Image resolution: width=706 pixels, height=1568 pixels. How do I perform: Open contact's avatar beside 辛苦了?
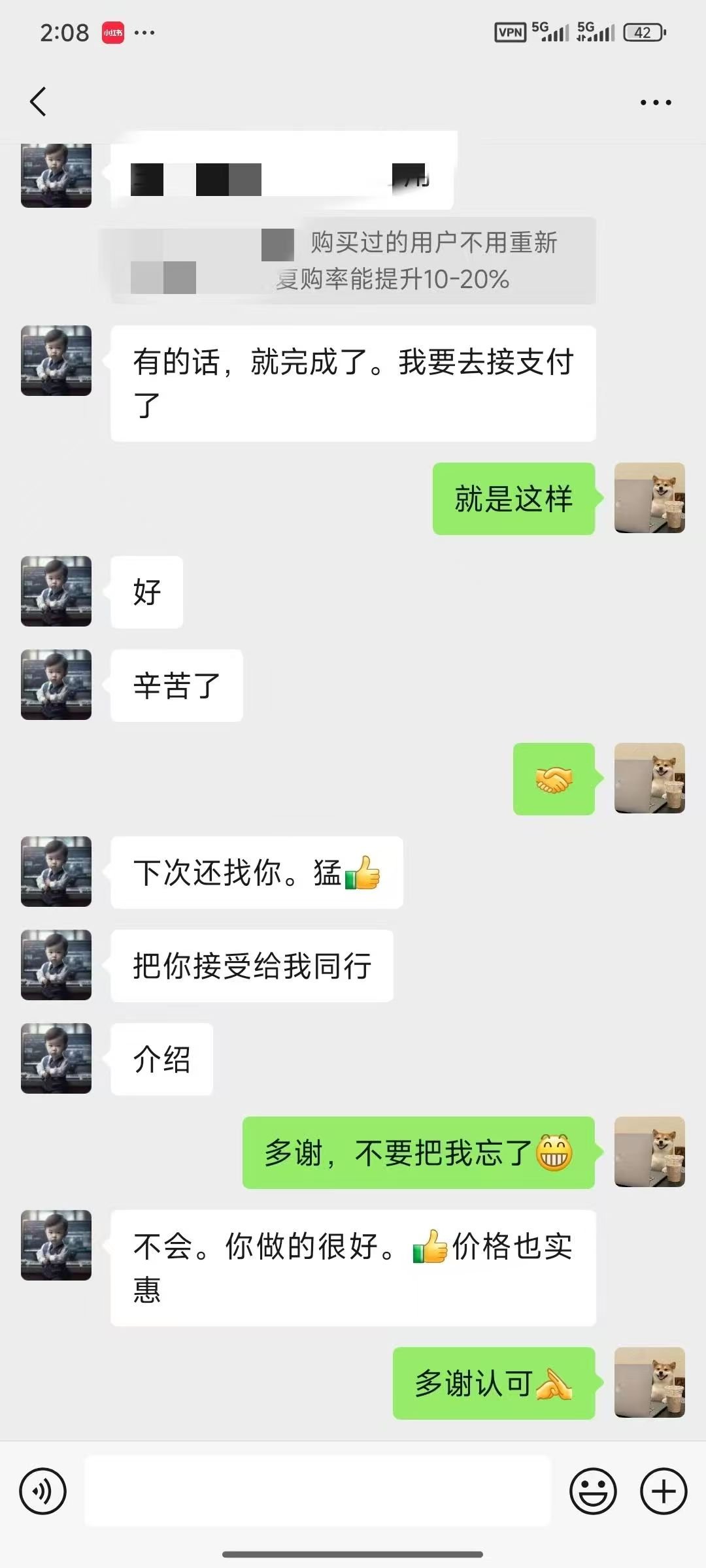click(56, 685)
